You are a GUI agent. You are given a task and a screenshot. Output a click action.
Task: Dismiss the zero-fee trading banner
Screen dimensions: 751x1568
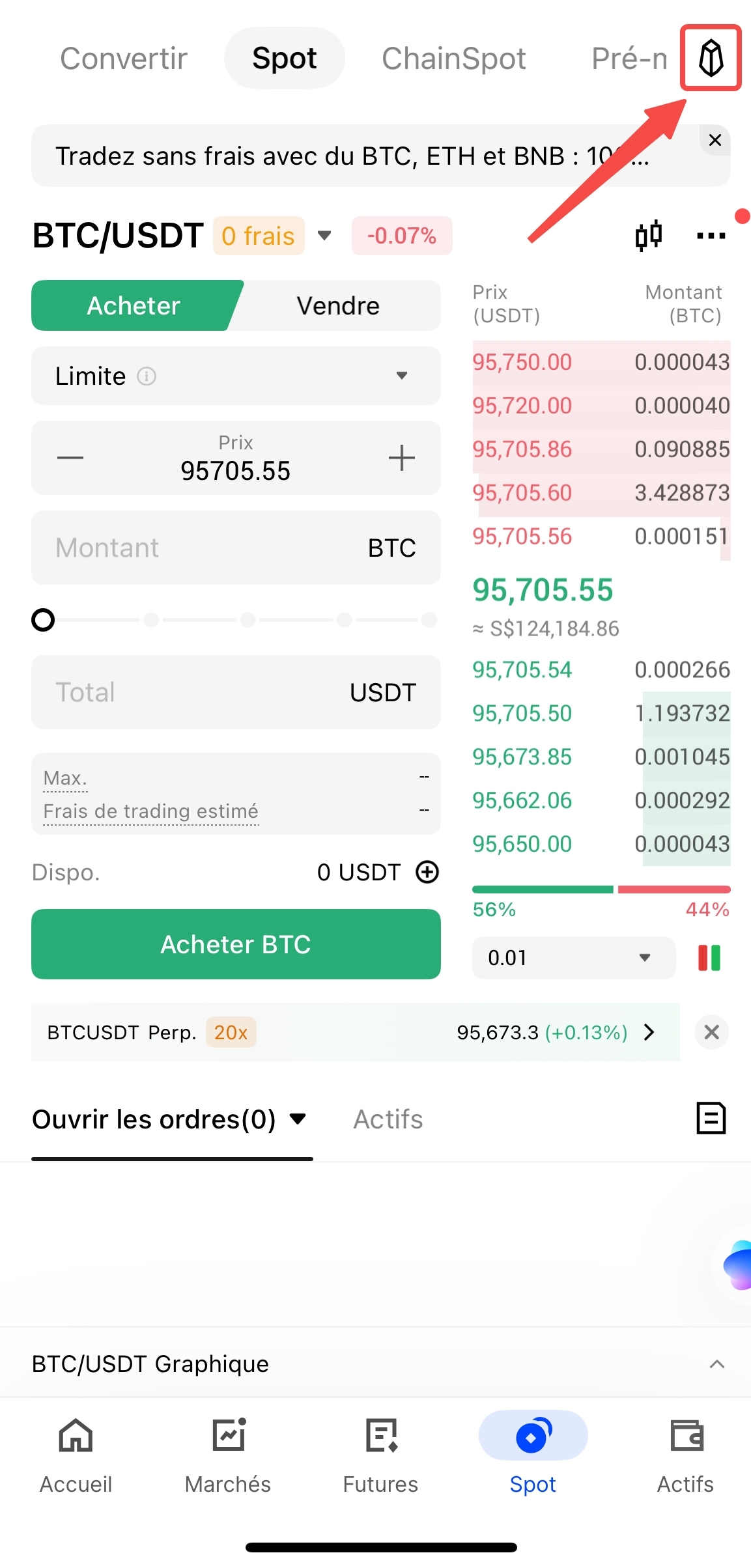[715, 140]
